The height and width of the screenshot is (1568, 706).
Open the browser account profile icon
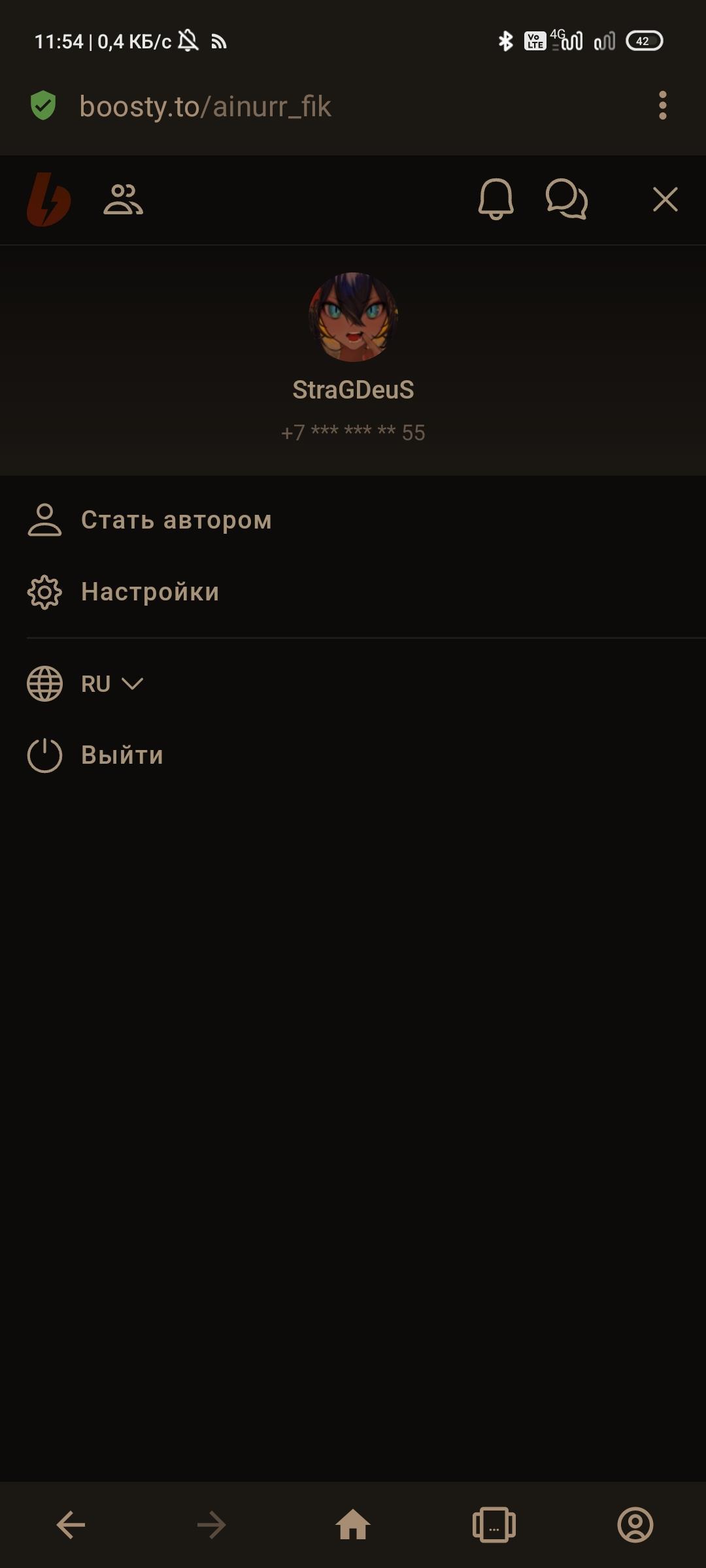click(x=635, y=1526)
